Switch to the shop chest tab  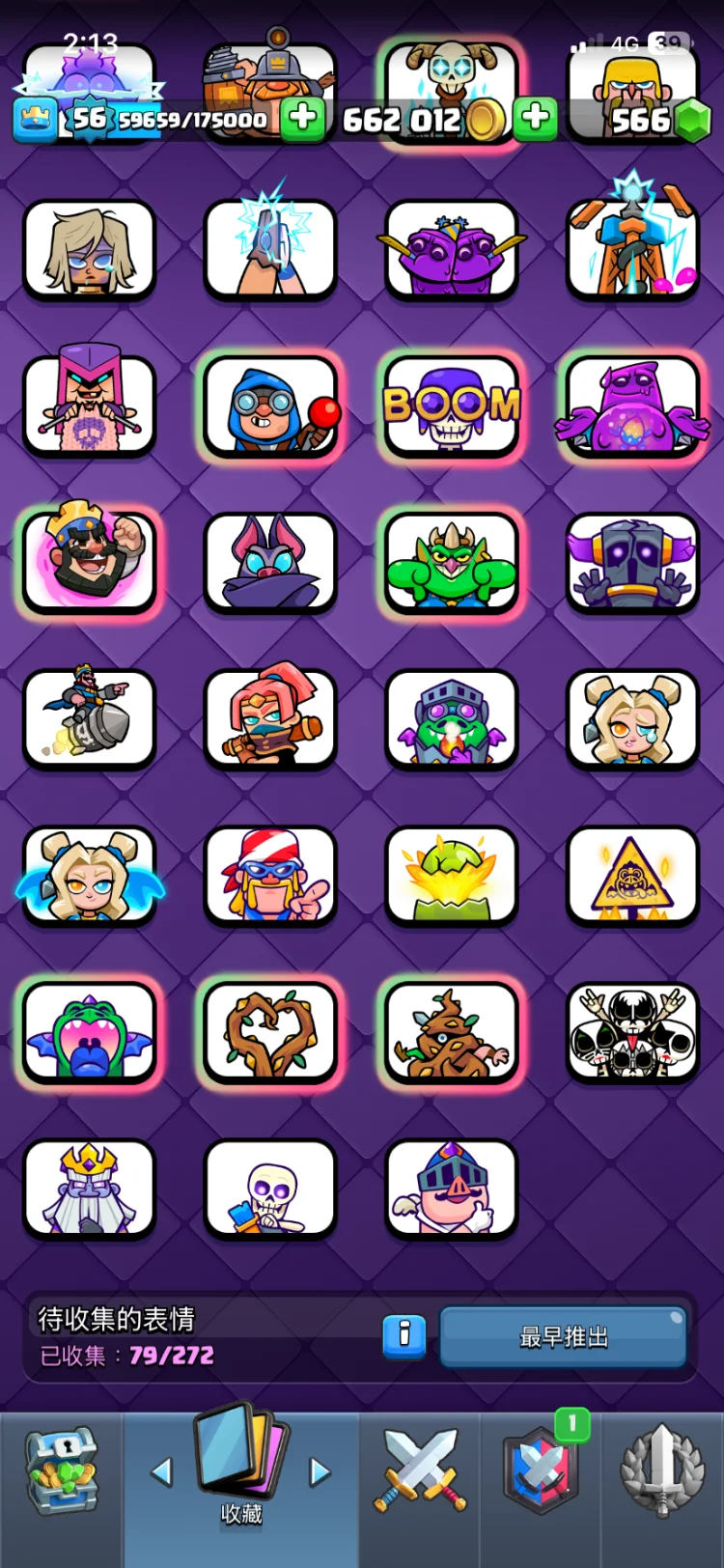pyautogui.click(x=61, y=1472)
